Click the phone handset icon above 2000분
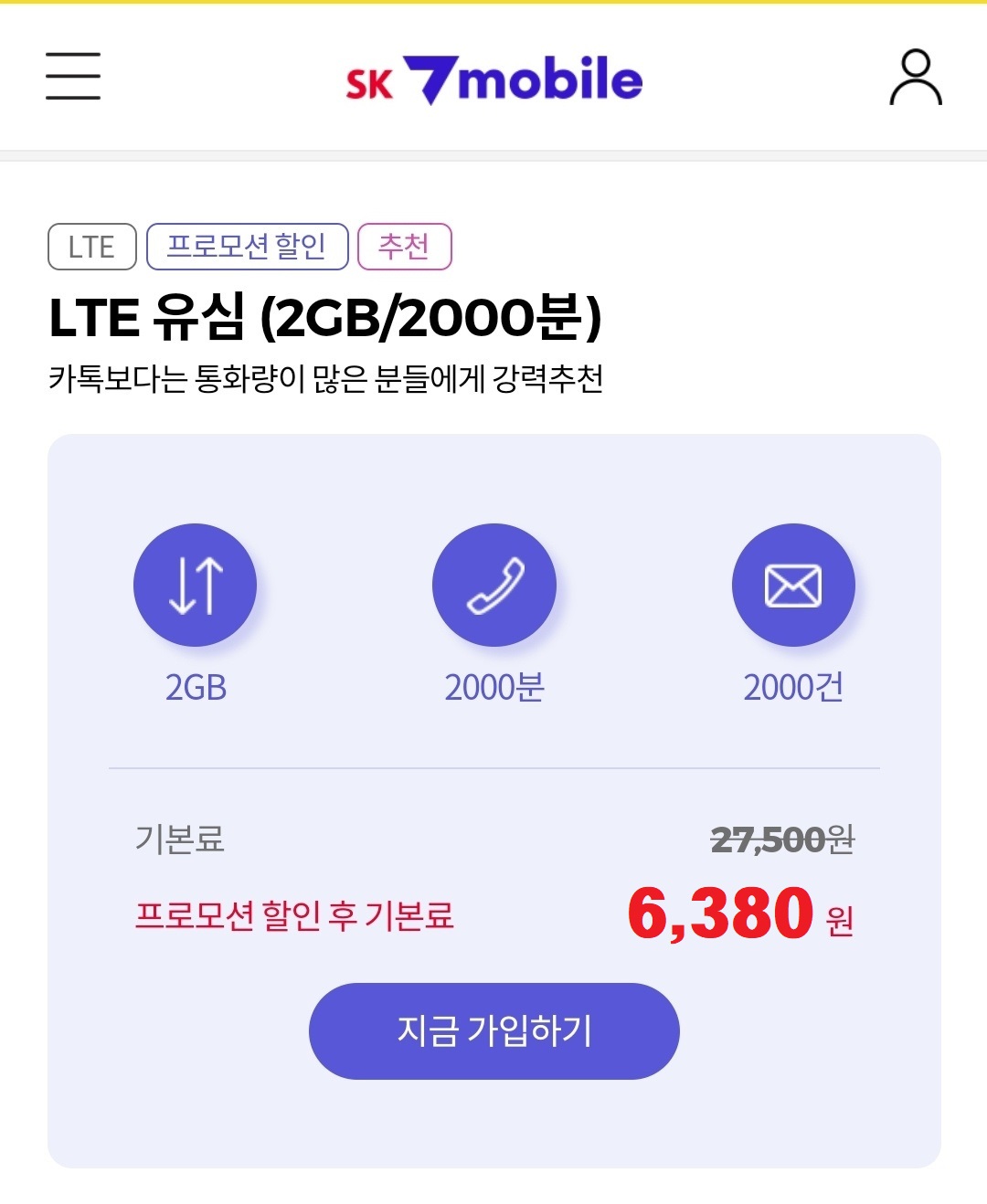This screenshot has width=987, height=1204. (493, 585)
